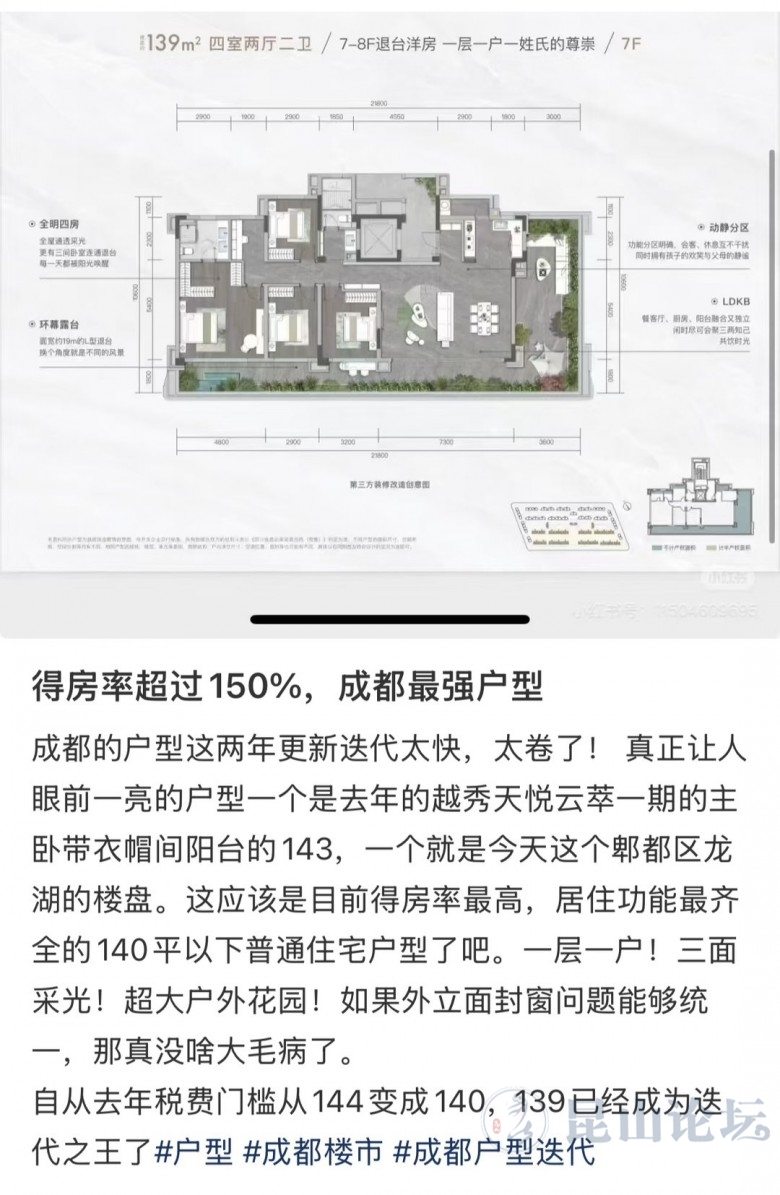780x1195 pixels.
Task: Open the #成都楼市 hashtag
Action: point(313,1152)
